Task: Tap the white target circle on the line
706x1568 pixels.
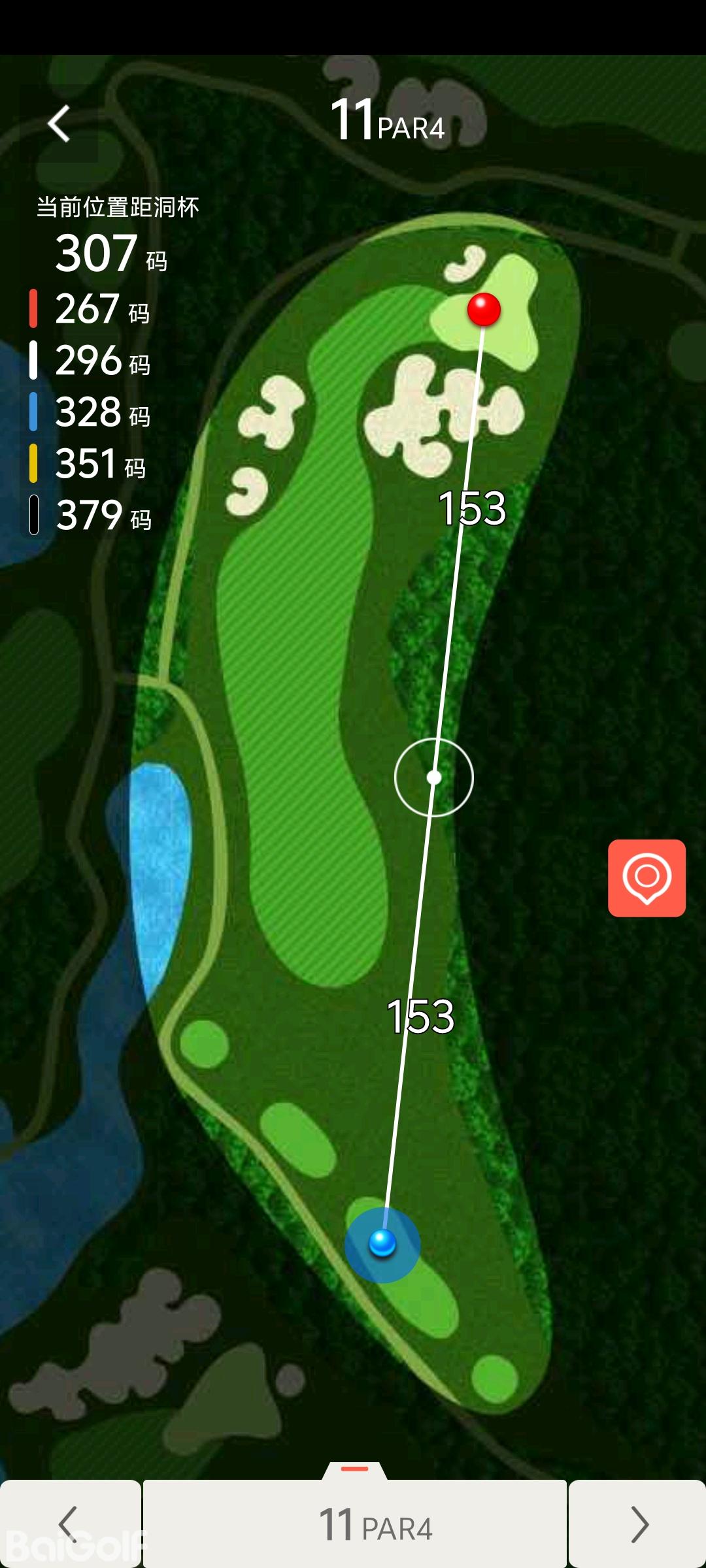Action: (434, 777)
